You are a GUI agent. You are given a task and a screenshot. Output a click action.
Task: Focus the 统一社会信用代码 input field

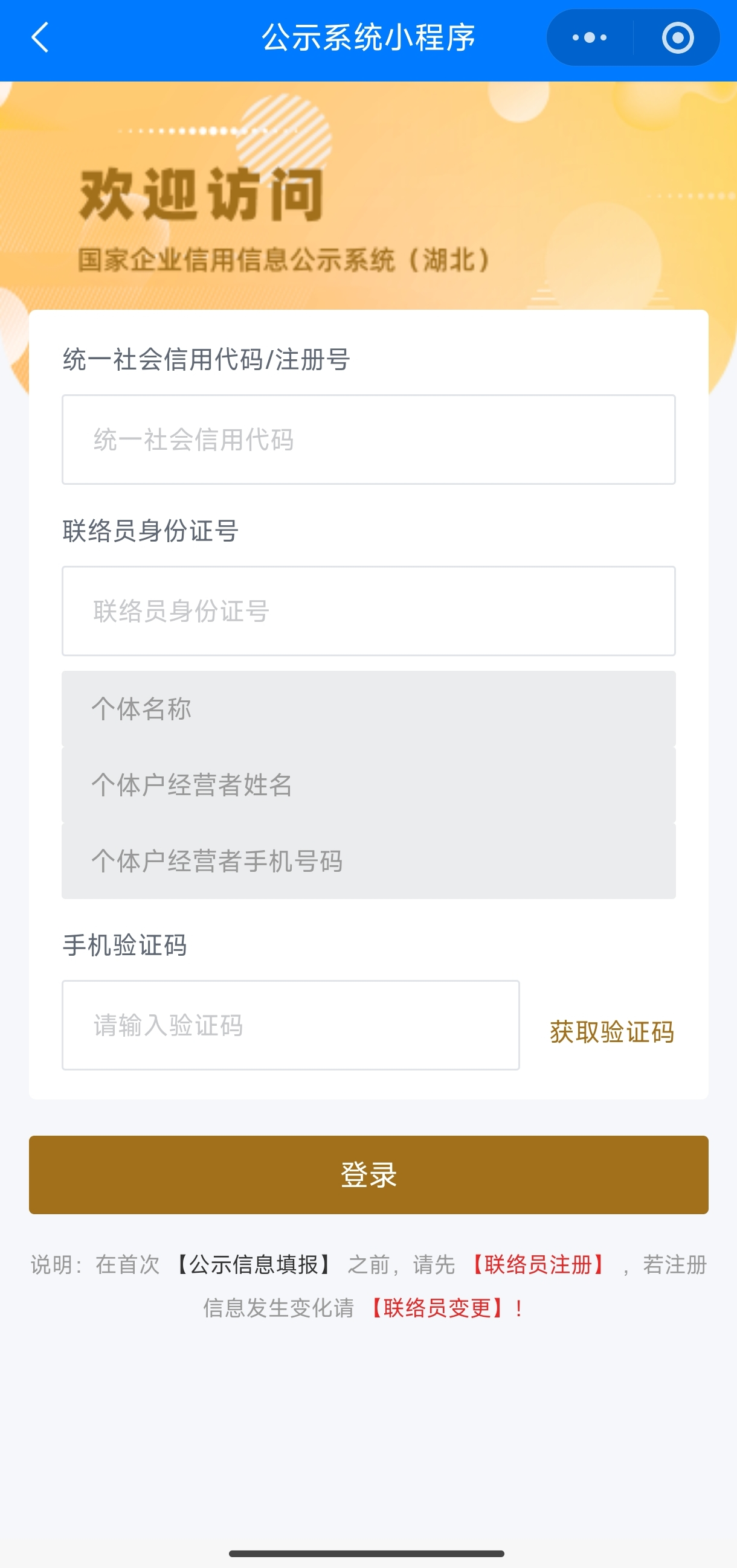368,440
